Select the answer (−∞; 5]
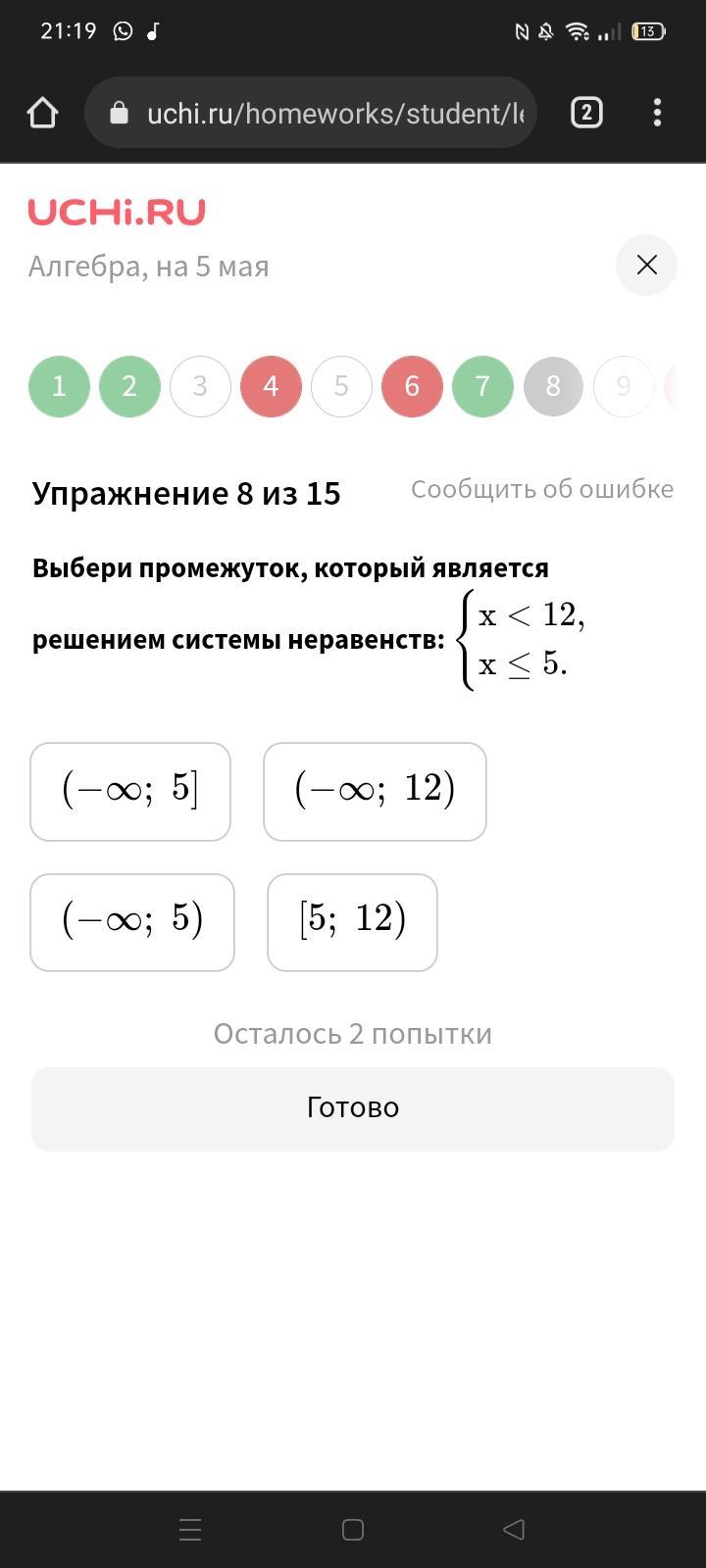Image resolution: width=706 pixels, height=1568 pixels. click(x=130, y=791)
